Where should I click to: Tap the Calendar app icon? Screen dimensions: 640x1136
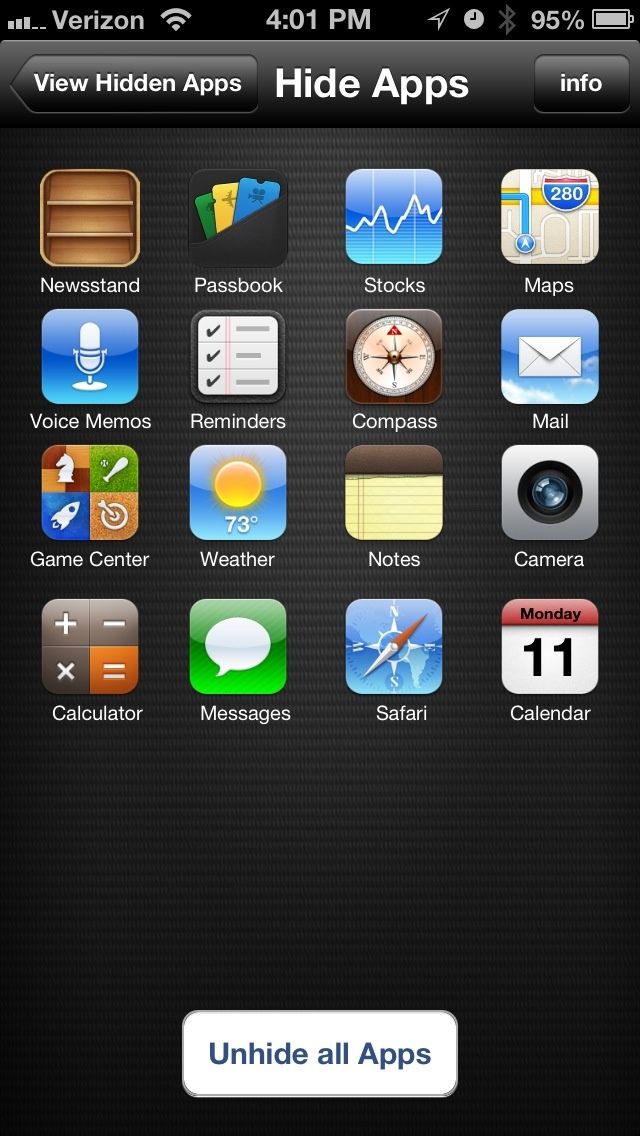pos(549,647)
